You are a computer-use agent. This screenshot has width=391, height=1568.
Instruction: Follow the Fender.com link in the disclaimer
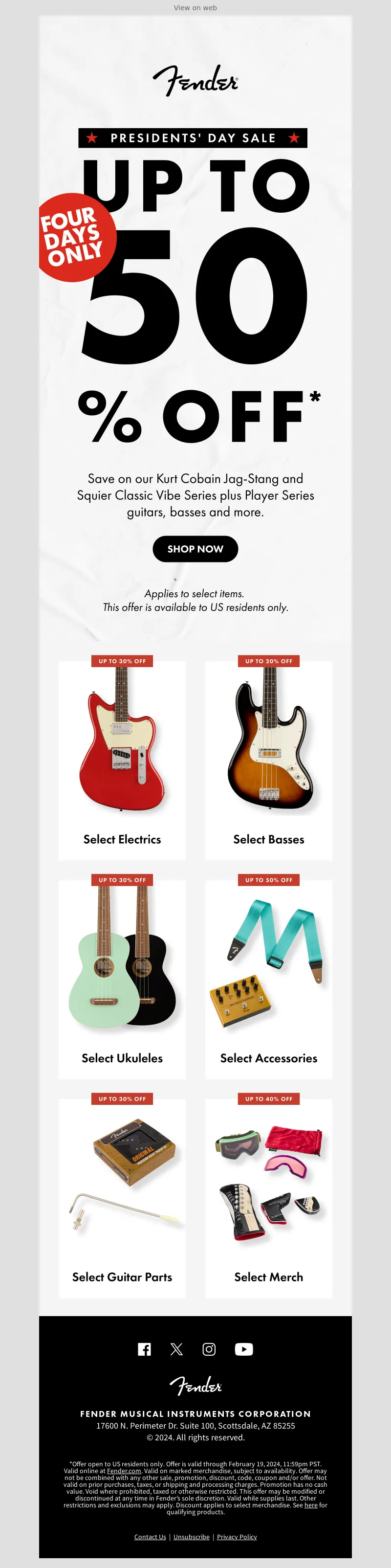[x=124, y=1471]
